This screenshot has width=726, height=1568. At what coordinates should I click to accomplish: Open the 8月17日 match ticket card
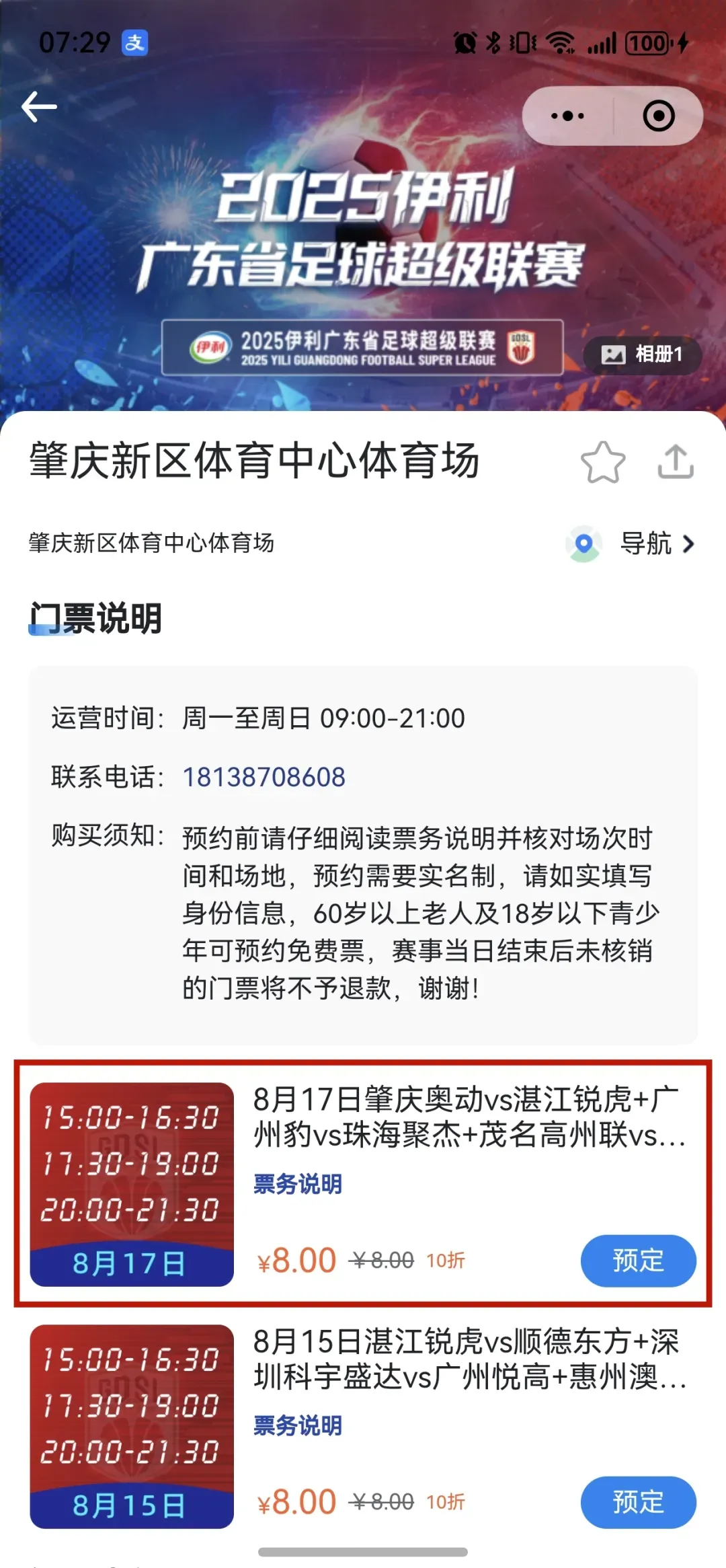(468, 1117)
